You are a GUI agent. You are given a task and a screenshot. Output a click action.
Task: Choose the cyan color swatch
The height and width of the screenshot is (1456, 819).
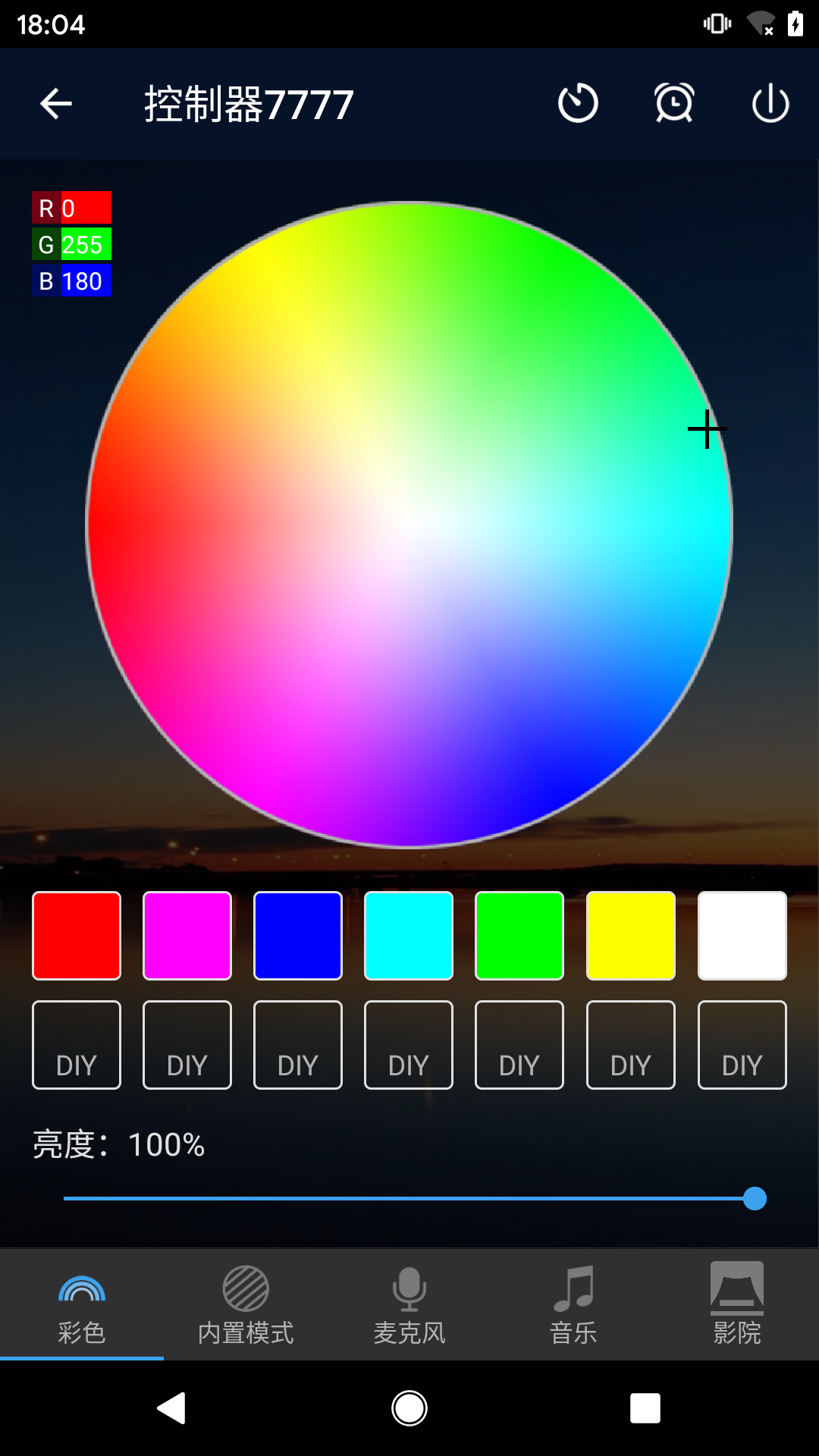pyautogui.click(x=409, y=936)
